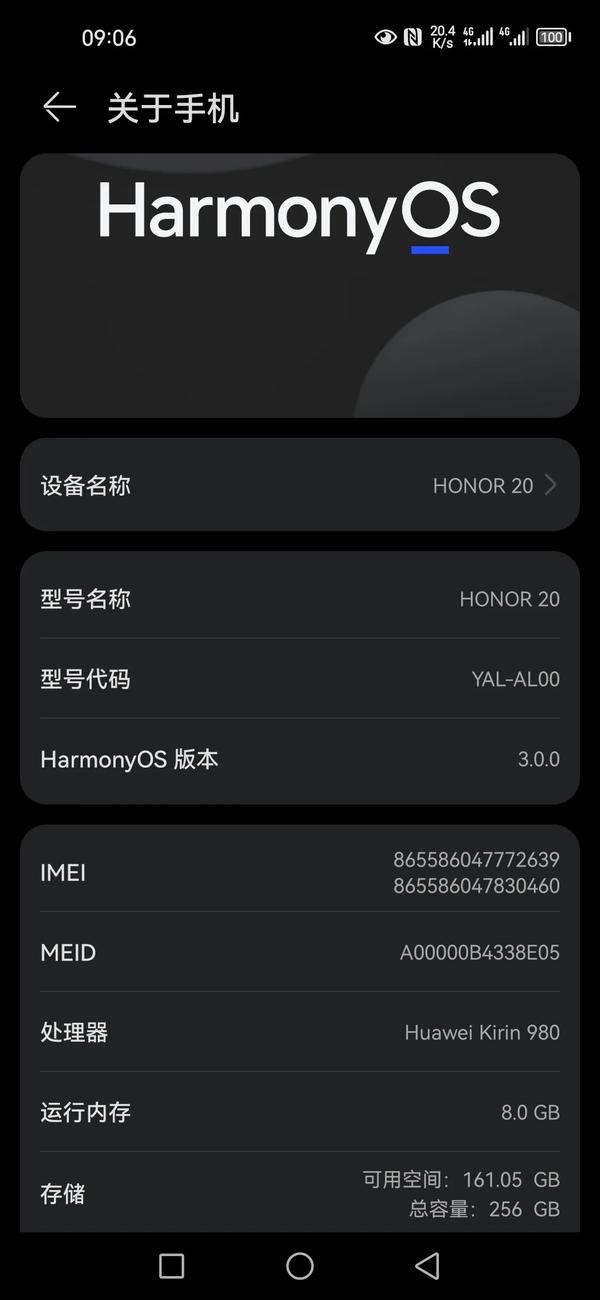The height and width of the screenshot is (1300, 600).
Task: Open recent apps with the square button
Action: tap(172, 1266)
